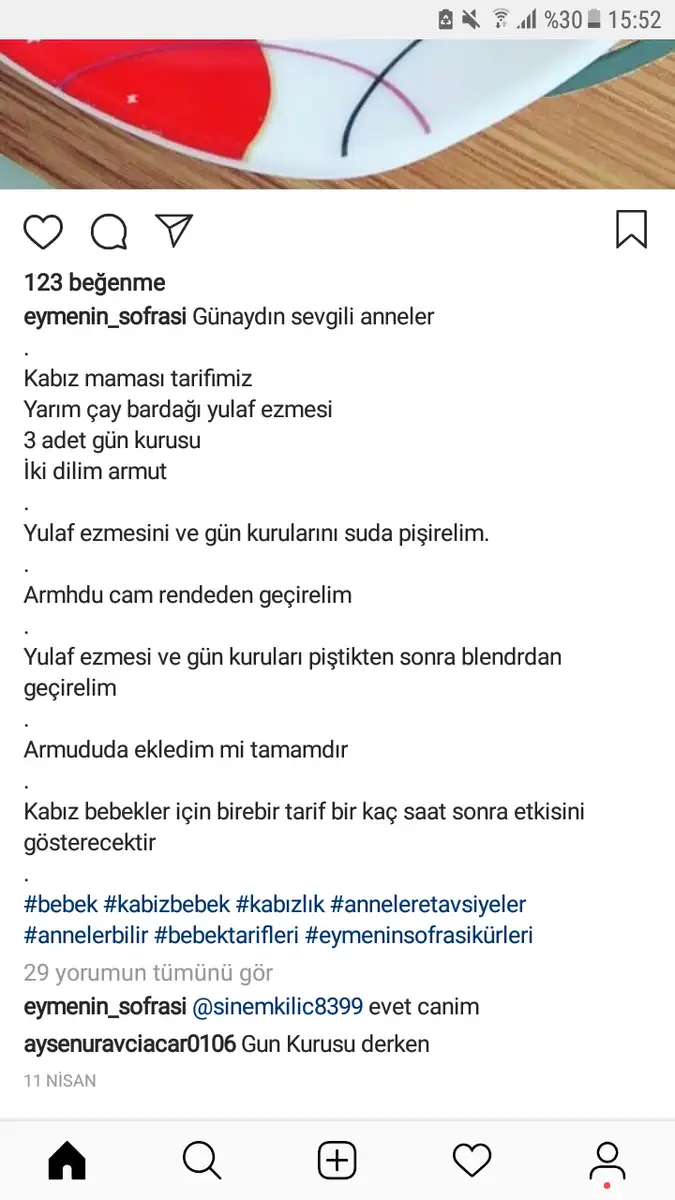Share post with the paper plane icon
Viewport: 675px width, 1200px height.
pos(174,231)
